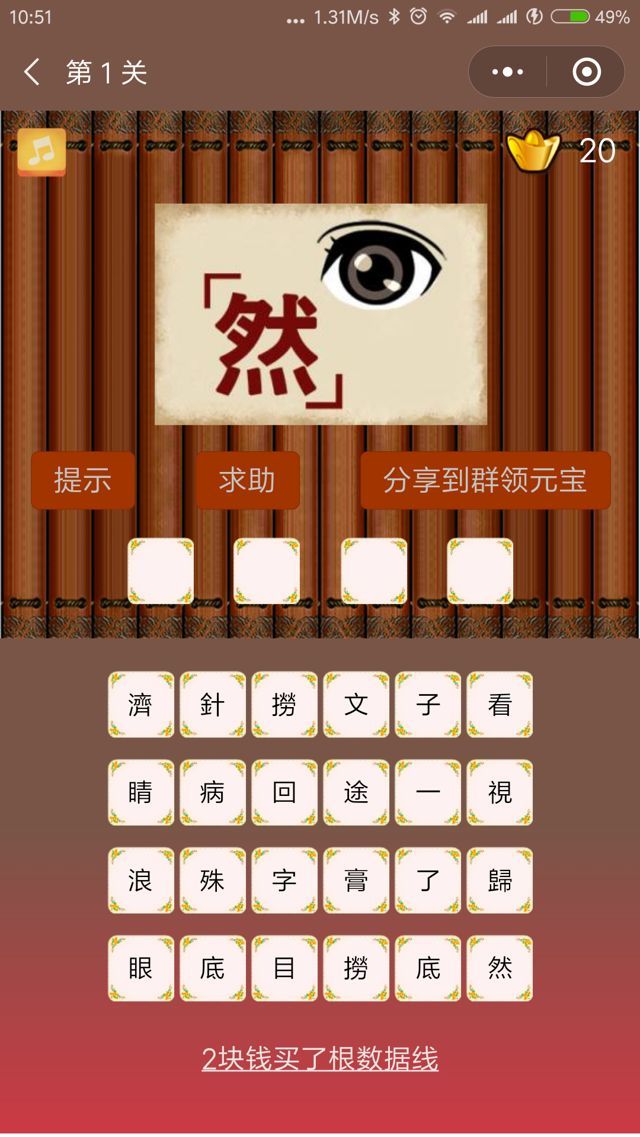Choose the character tile 一
Viewport: 640px width, 1137px height.
[x=428, y=793]
